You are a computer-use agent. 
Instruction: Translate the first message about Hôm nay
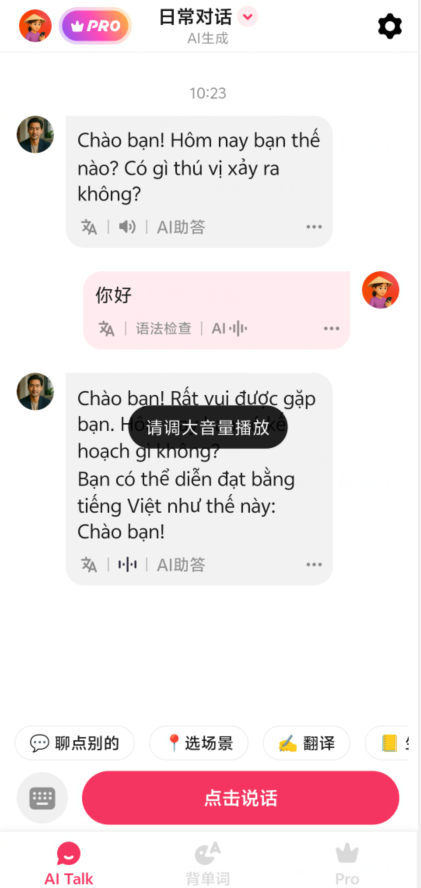pos(89,227)
